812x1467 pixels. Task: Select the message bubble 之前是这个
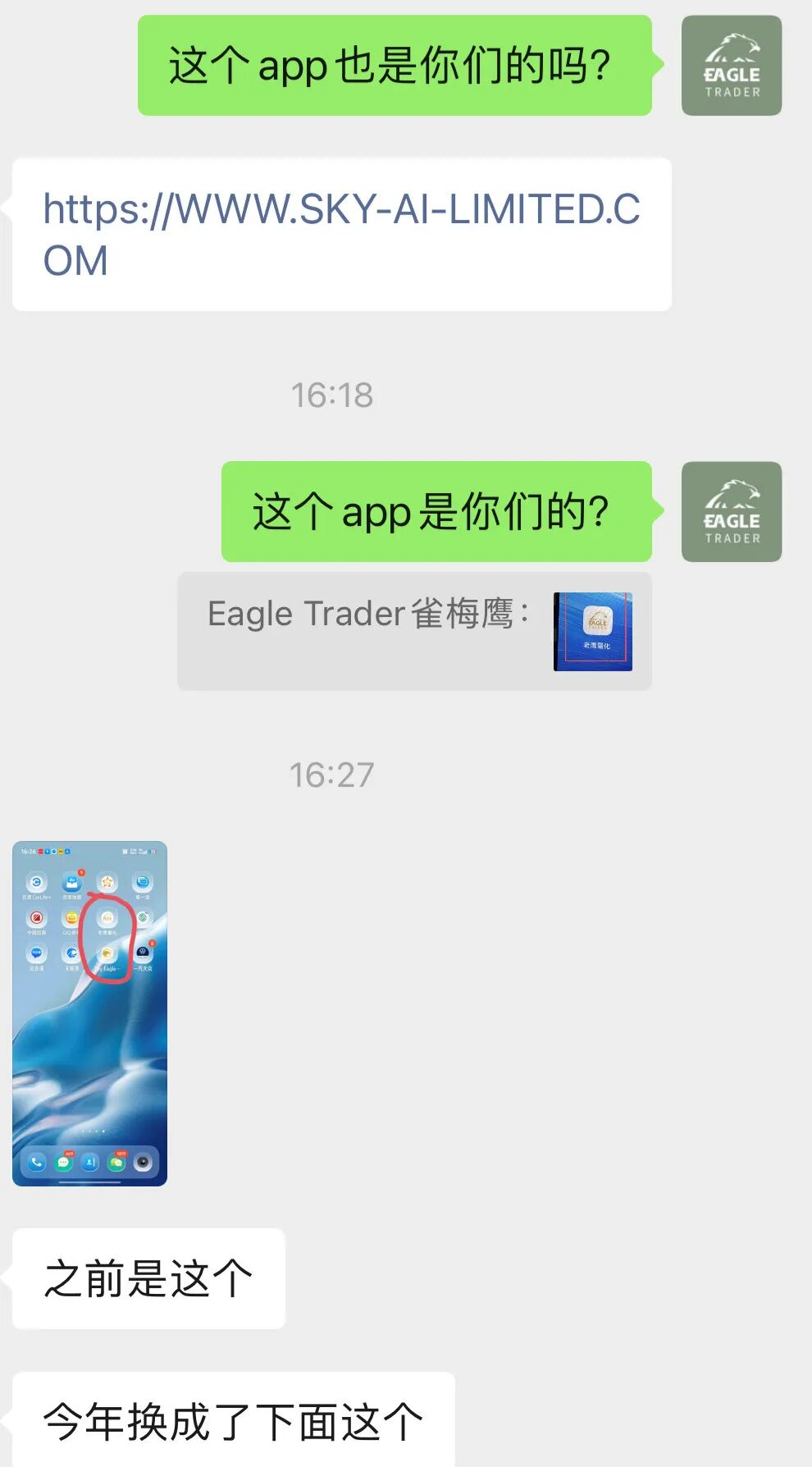(149, 1277)
